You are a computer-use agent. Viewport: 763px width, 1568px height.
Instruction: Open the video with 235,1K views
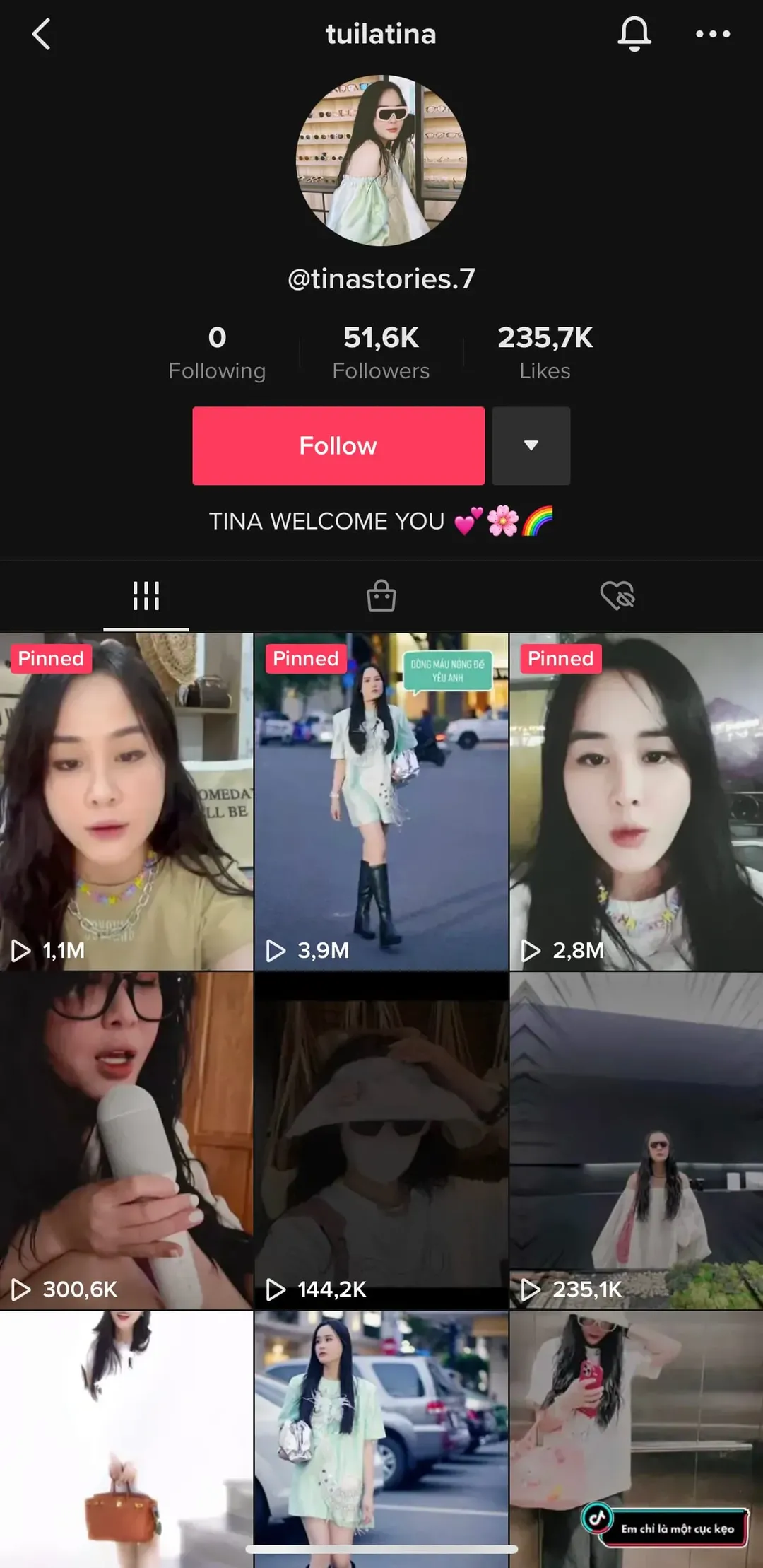636,1140
